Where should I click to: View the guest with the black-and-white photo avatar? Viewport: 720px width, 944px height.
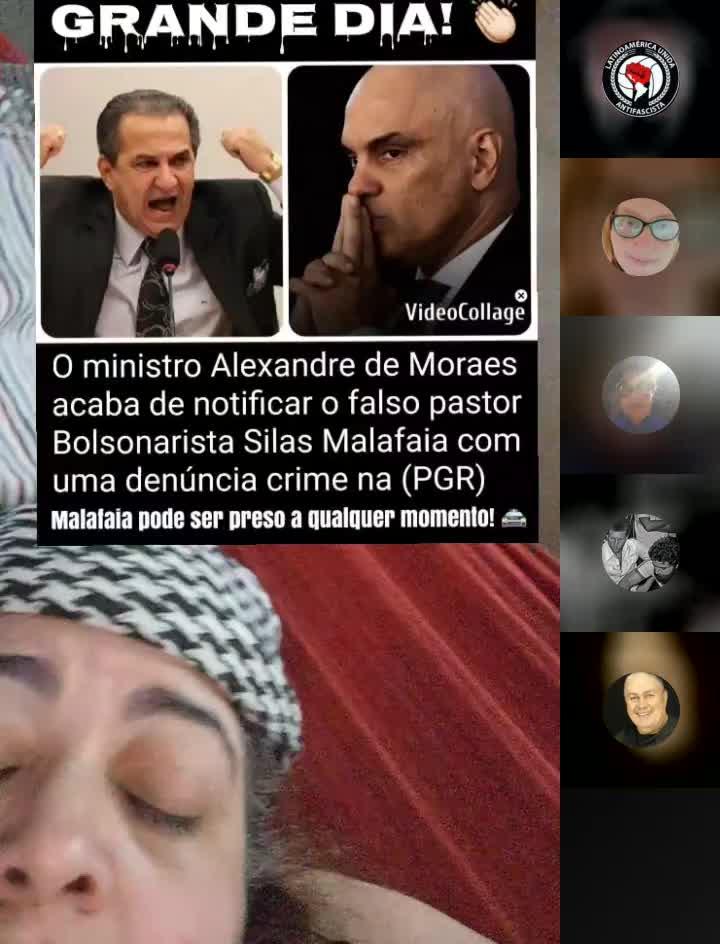(640, 552)
